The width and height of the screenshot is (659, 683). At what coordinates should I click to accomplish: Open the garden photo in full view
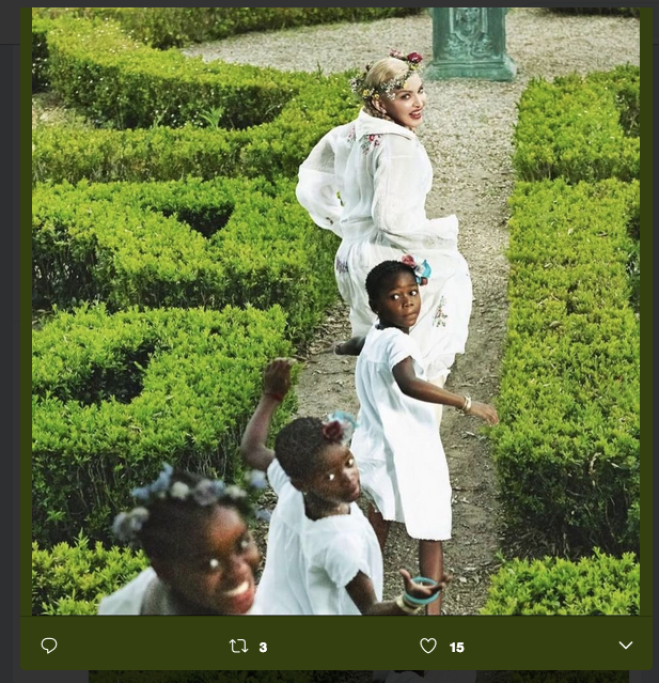click(x=335, y=310)
